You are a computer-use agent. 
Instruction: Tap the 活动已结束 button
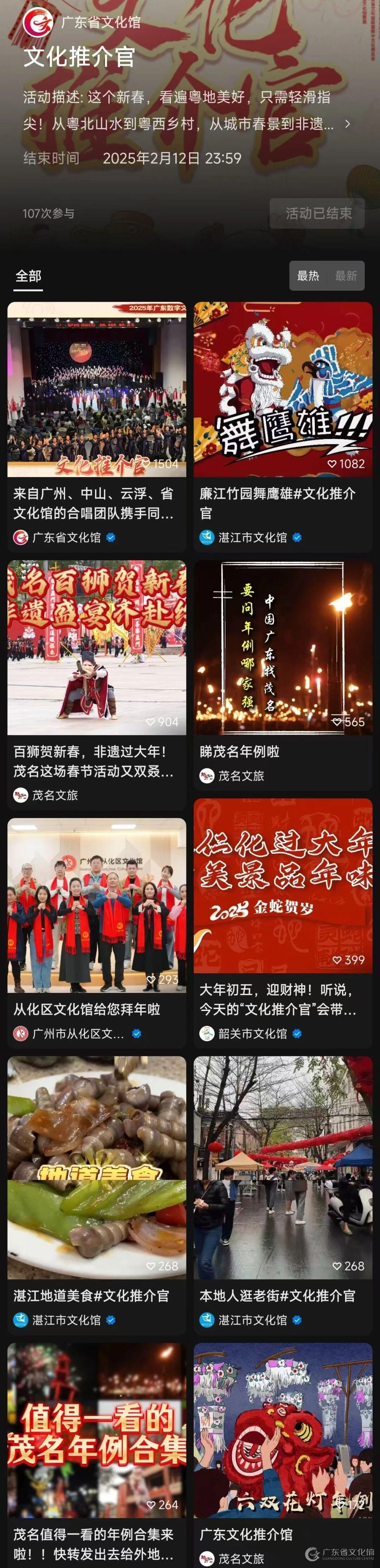[317, 213]
